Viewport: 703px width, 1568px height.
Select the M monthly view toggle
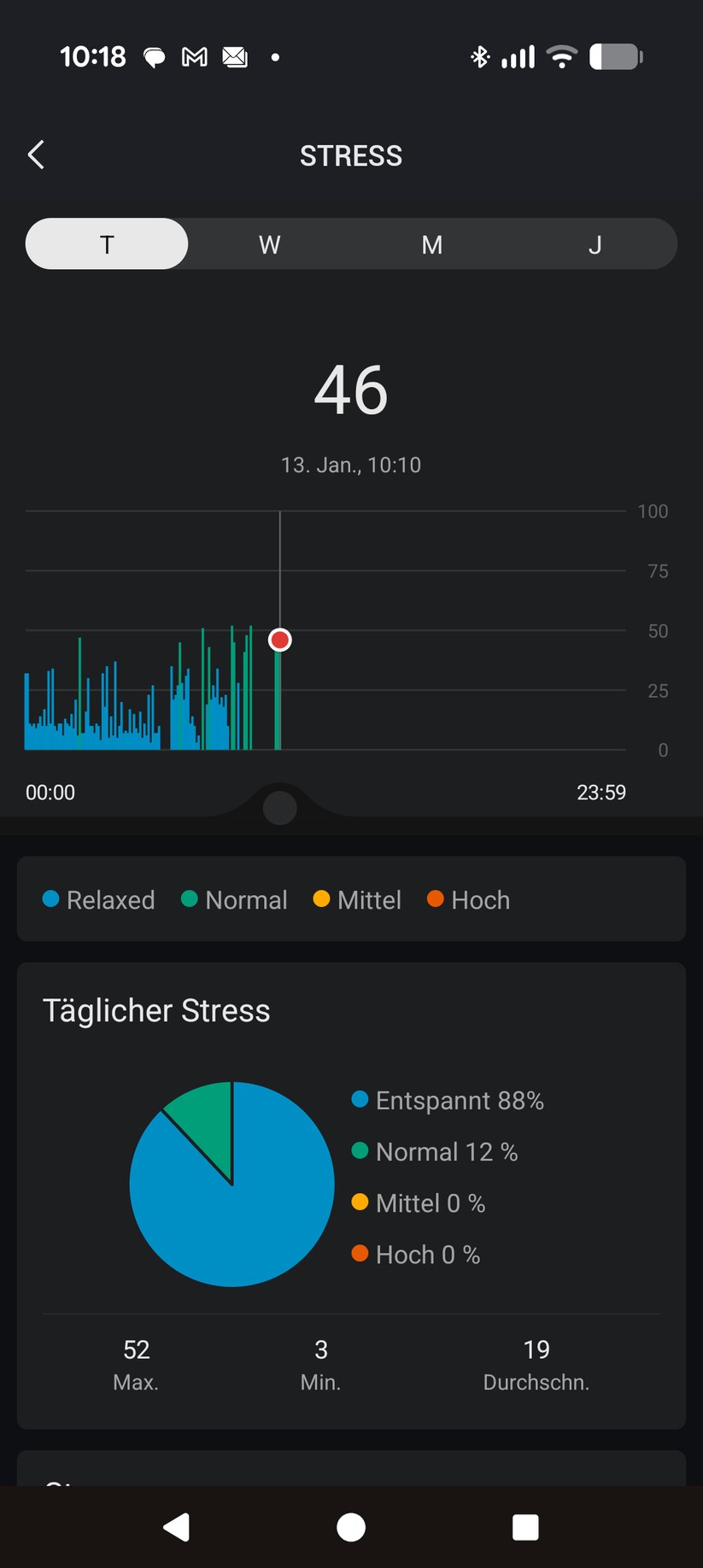pyautogui.click(x=432, y=244)
